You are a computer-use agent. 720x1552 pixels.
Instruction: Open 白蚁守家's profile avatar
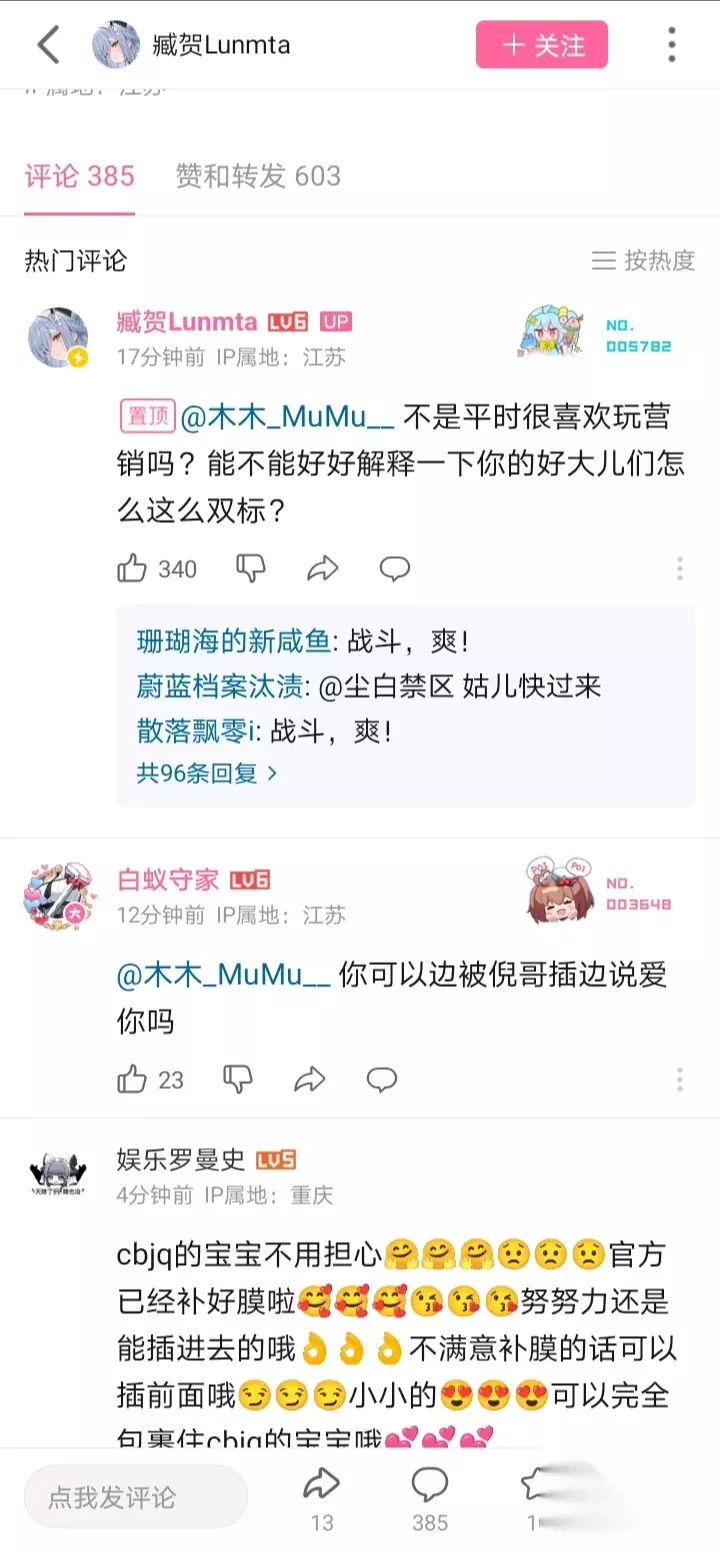pos(58,895)
